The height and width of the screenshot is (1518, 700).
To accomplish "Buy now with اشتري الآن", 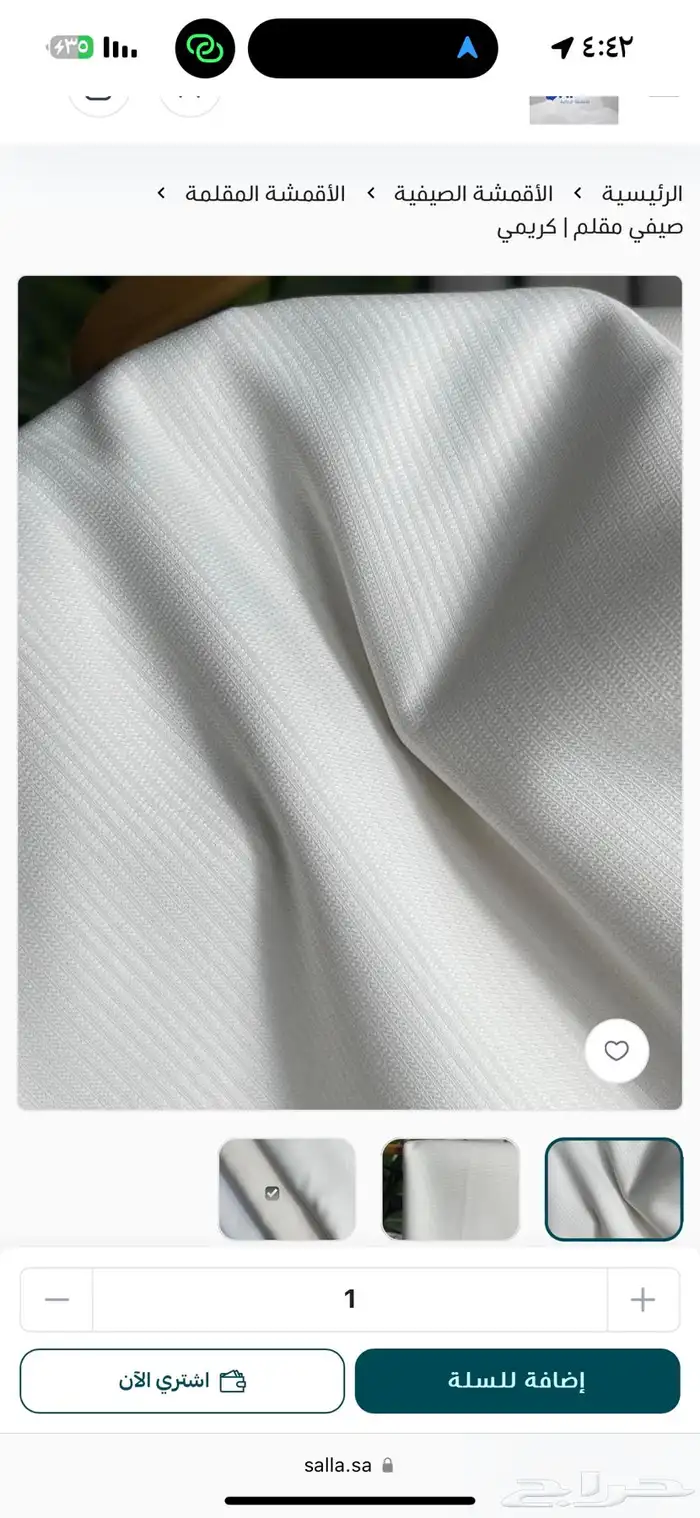I will tap(182, 1381).
